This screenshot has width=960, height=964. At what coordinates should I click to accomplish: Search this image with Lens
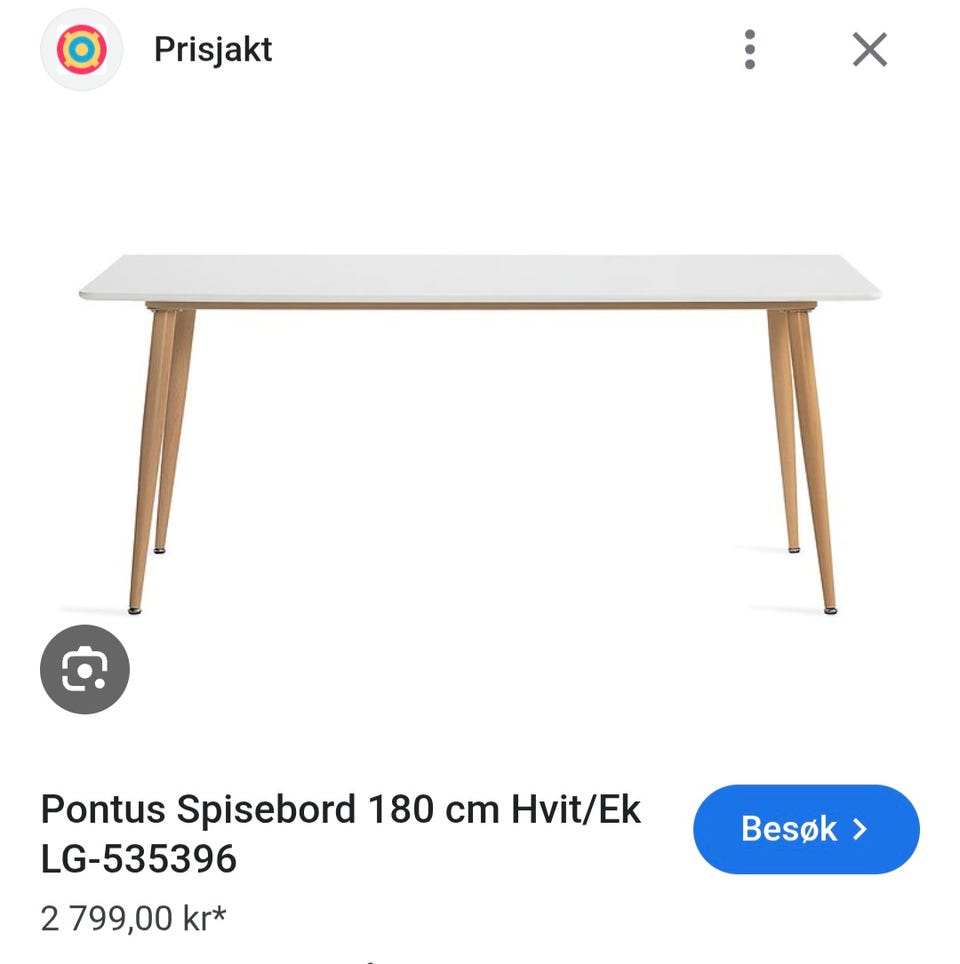coord(85,670)
